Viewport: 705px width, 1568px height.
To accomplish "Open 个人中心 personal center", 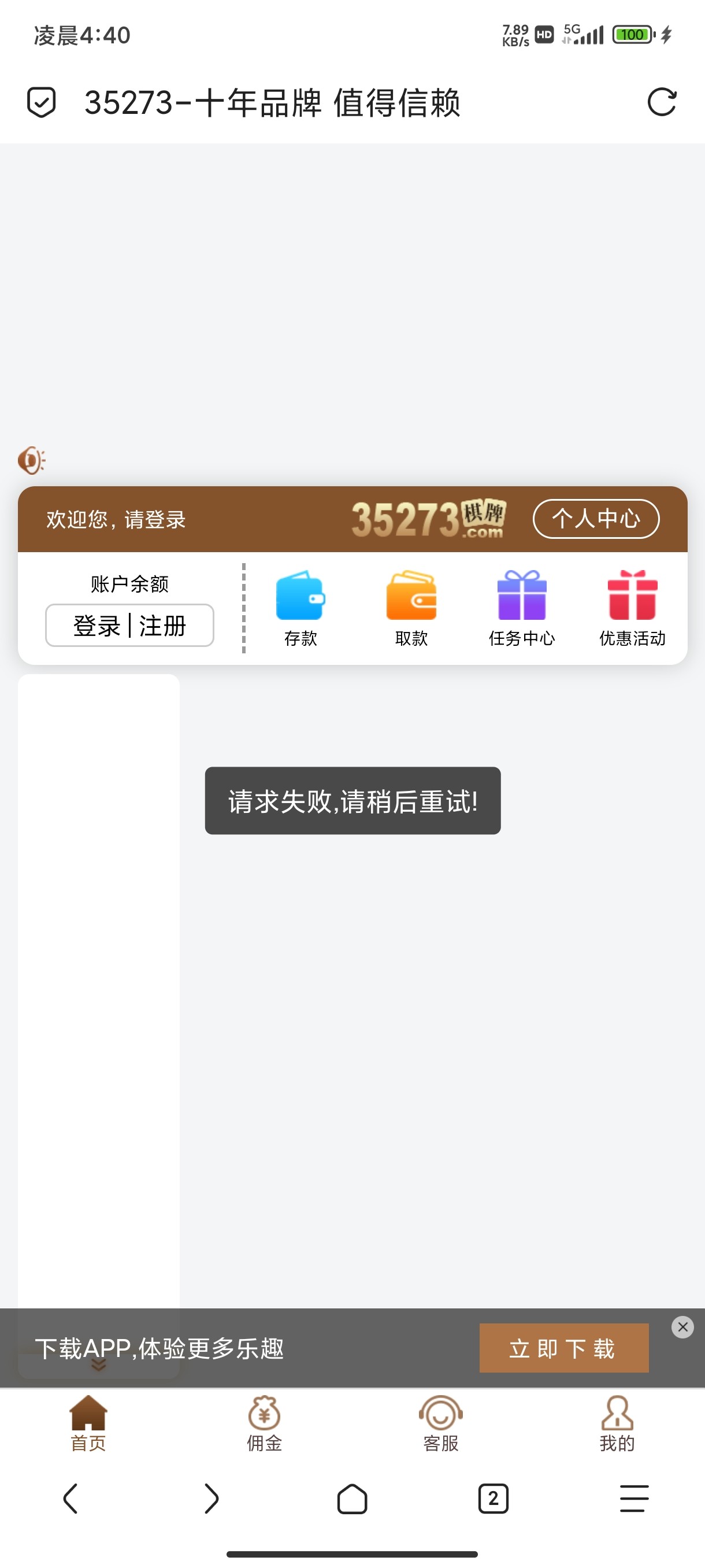I will (x=596, y=519).
